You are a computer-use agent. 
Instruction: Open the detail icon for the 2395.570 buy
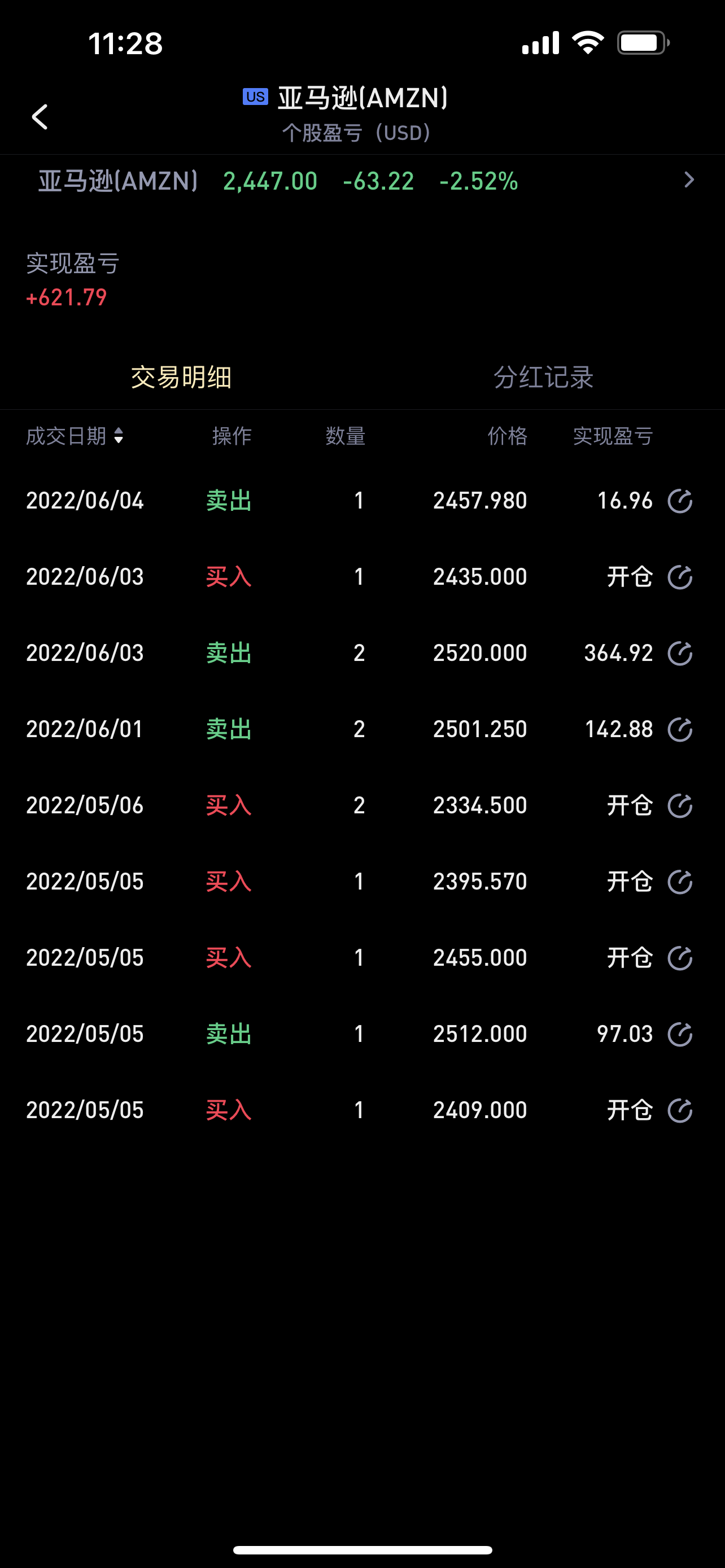point(680,882)
